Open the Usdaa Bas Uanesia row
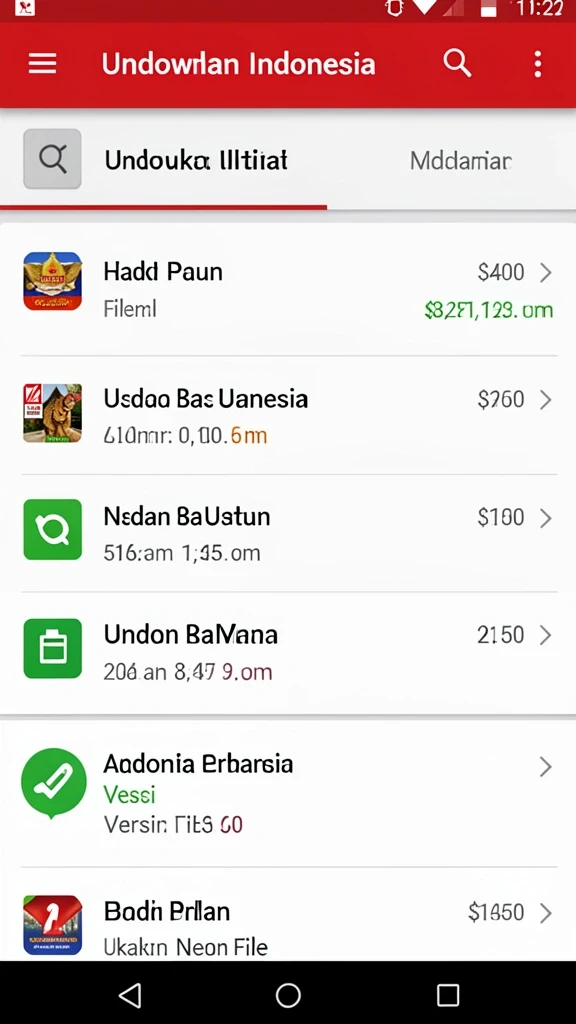 288,415
